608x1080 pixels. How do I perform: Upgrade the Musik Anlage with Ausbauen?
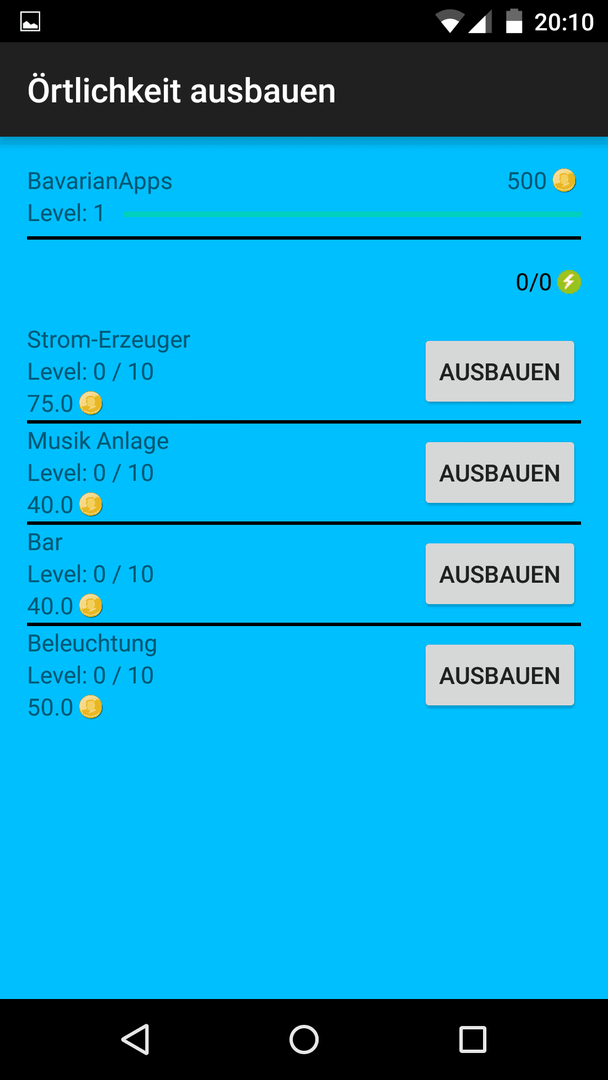click(499, 472)
